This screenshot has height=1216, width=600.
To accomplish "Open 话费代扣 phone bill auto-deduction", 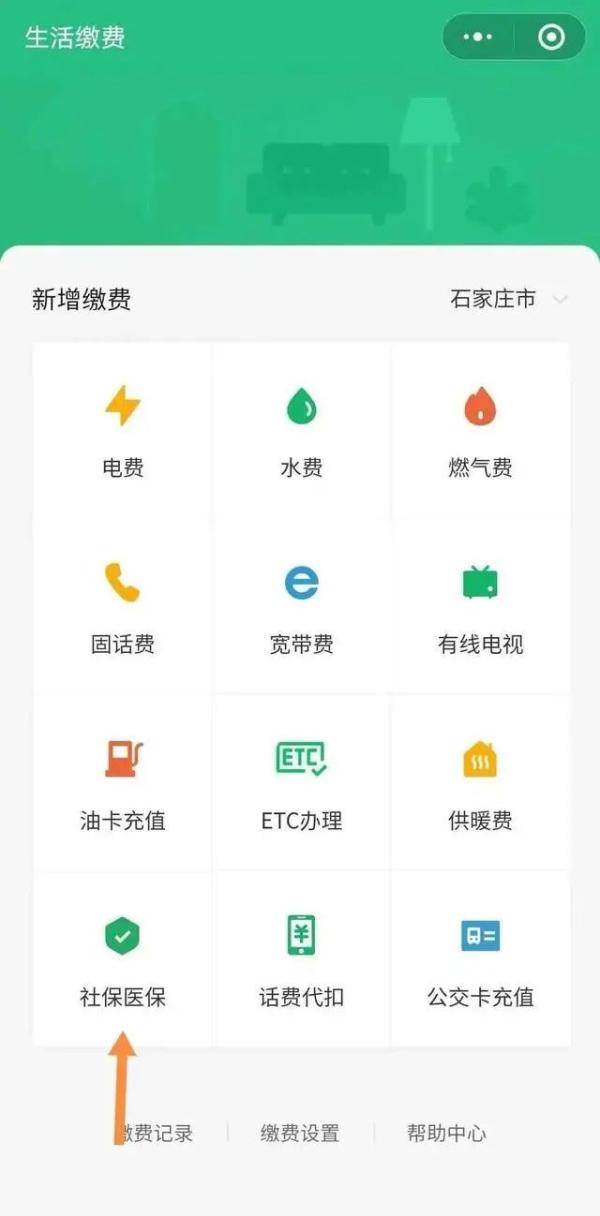I will (x=301, y=959).
